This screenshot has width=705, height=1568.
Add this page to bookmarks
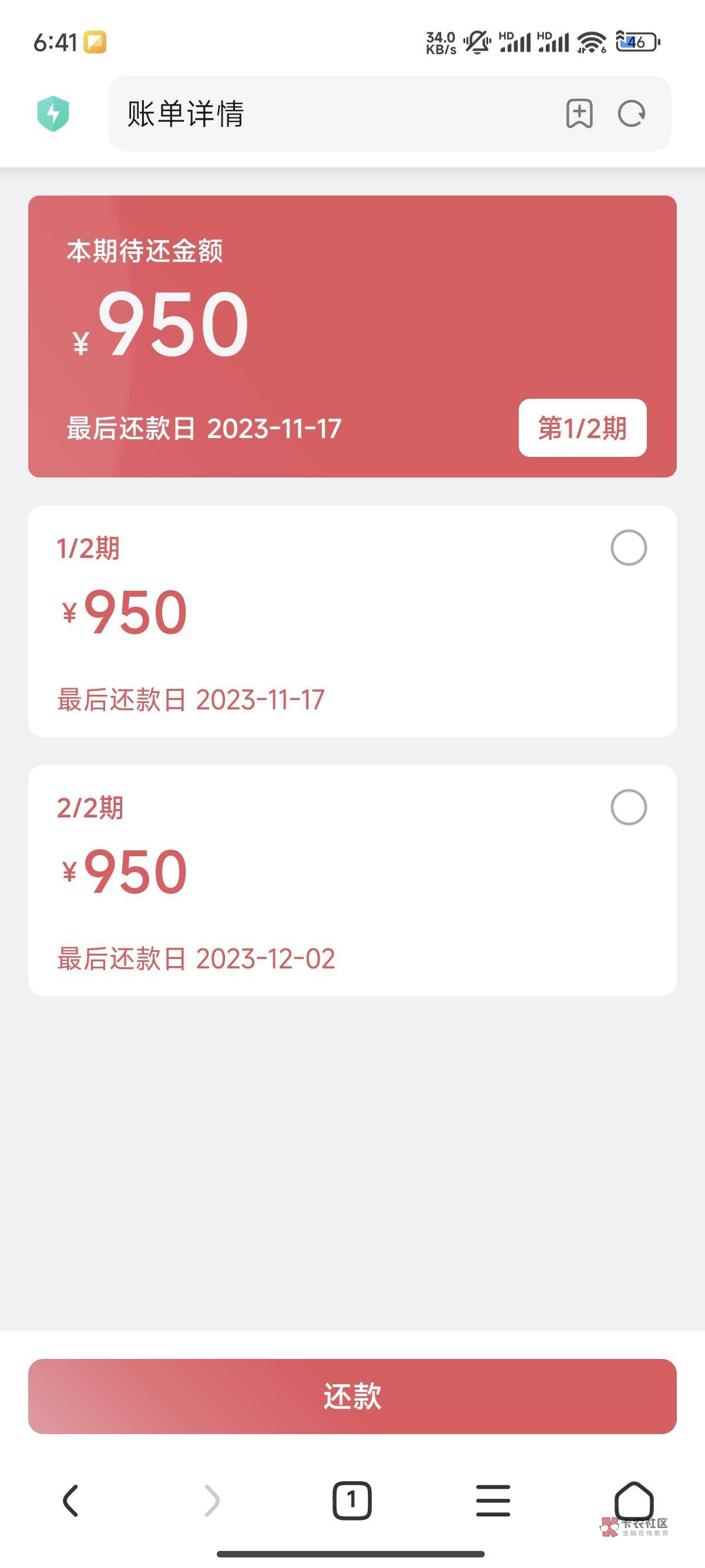tap(579, 114)
